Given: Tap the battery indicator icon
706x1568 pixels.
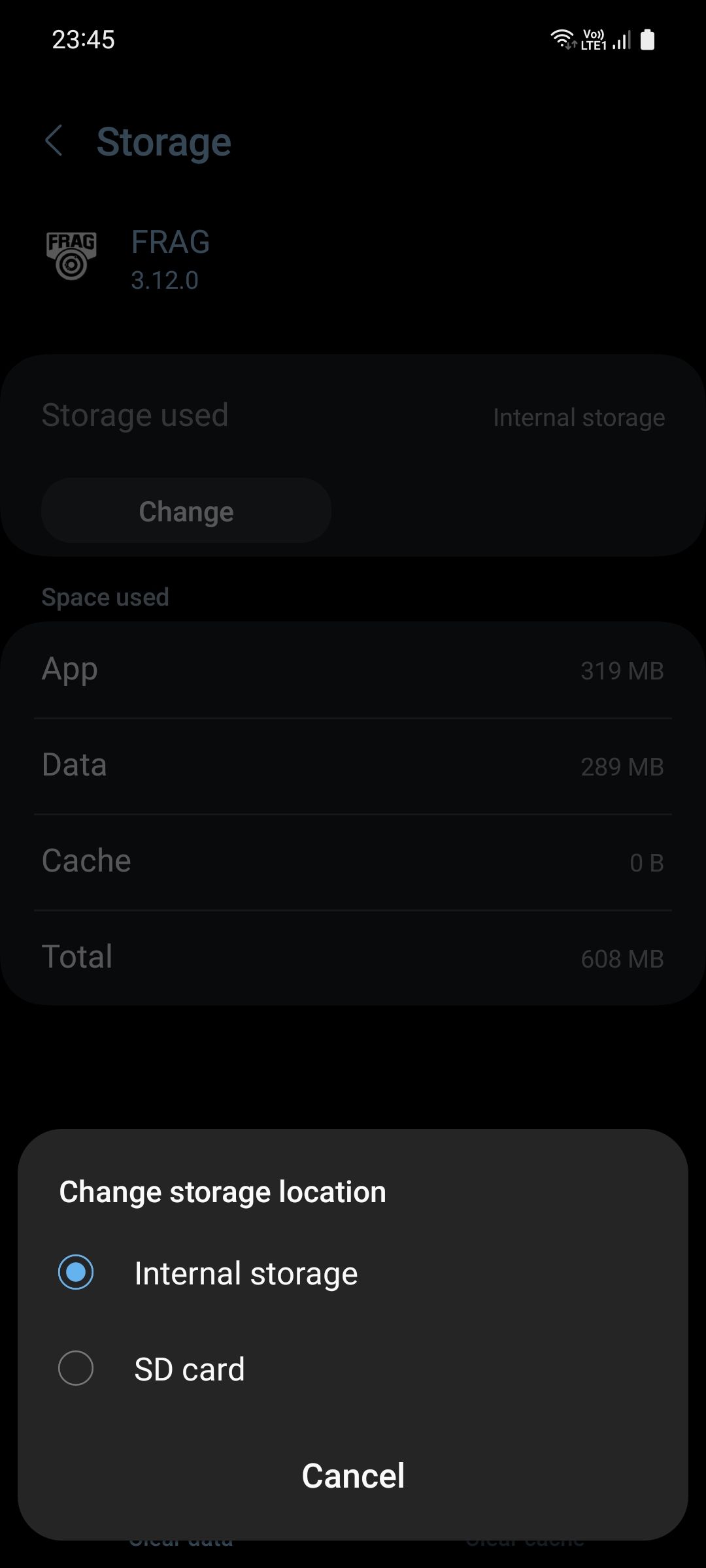Looking at the screenshot, I should [x=648, y=41].
